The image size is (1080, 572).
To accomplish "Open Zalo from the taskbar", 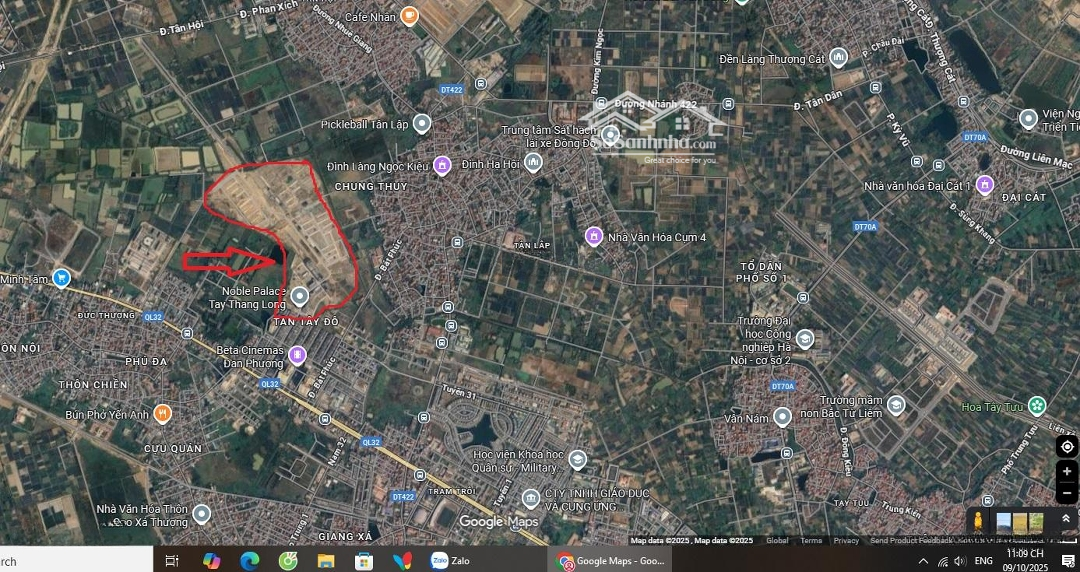I will [x=453, y=560].
